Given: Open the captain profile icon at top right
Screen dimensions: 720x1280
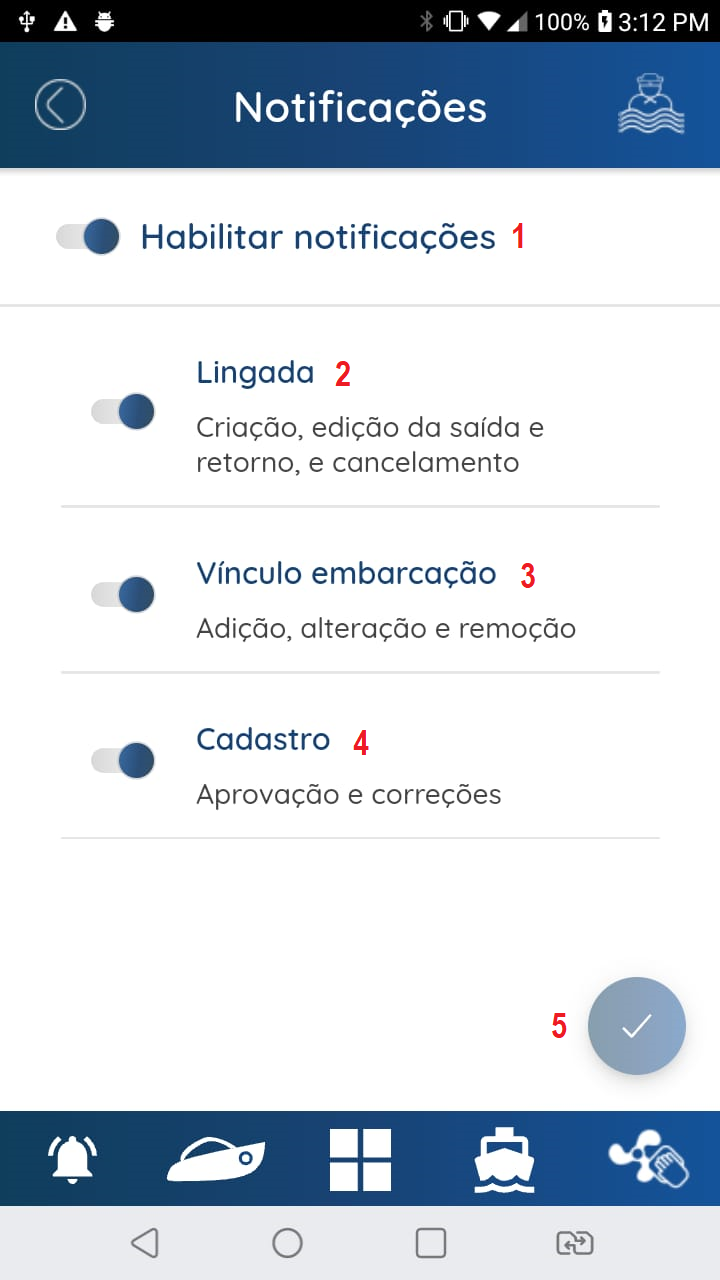Looking at the screenshot, I should coord(651,104).
